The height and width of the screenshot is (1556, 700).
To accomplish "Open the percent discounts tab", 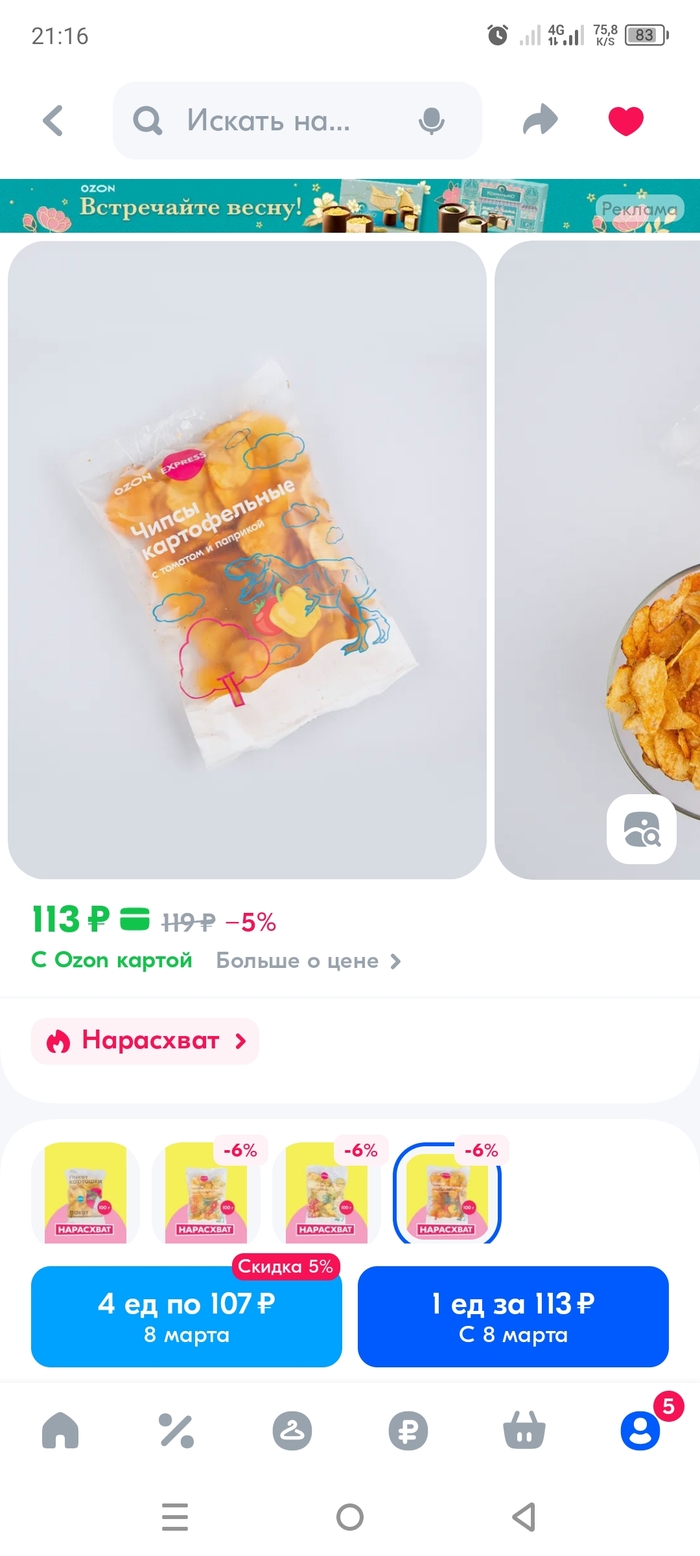I will (176, 1432).
